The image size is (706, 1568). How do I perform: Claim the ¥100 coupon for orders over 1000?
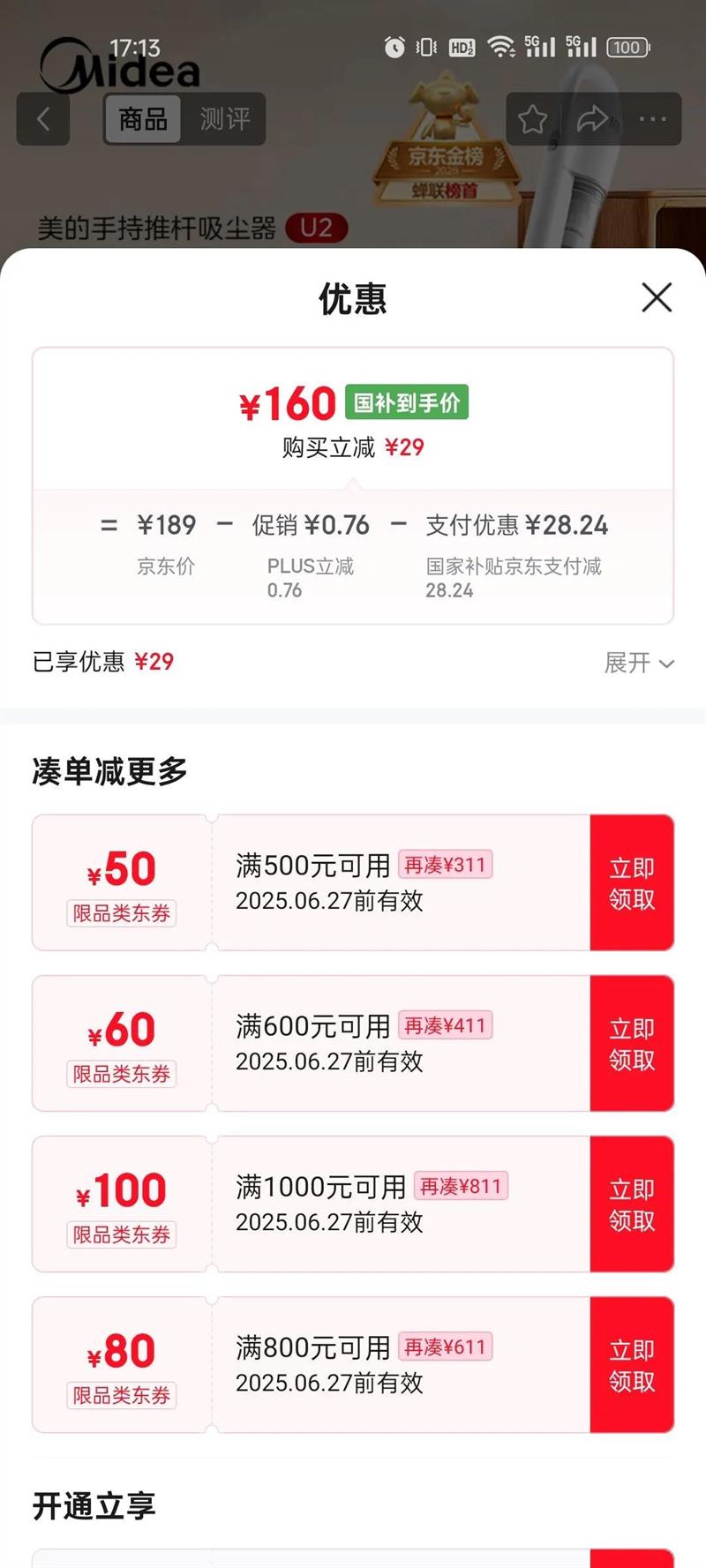click(632, 1204)
